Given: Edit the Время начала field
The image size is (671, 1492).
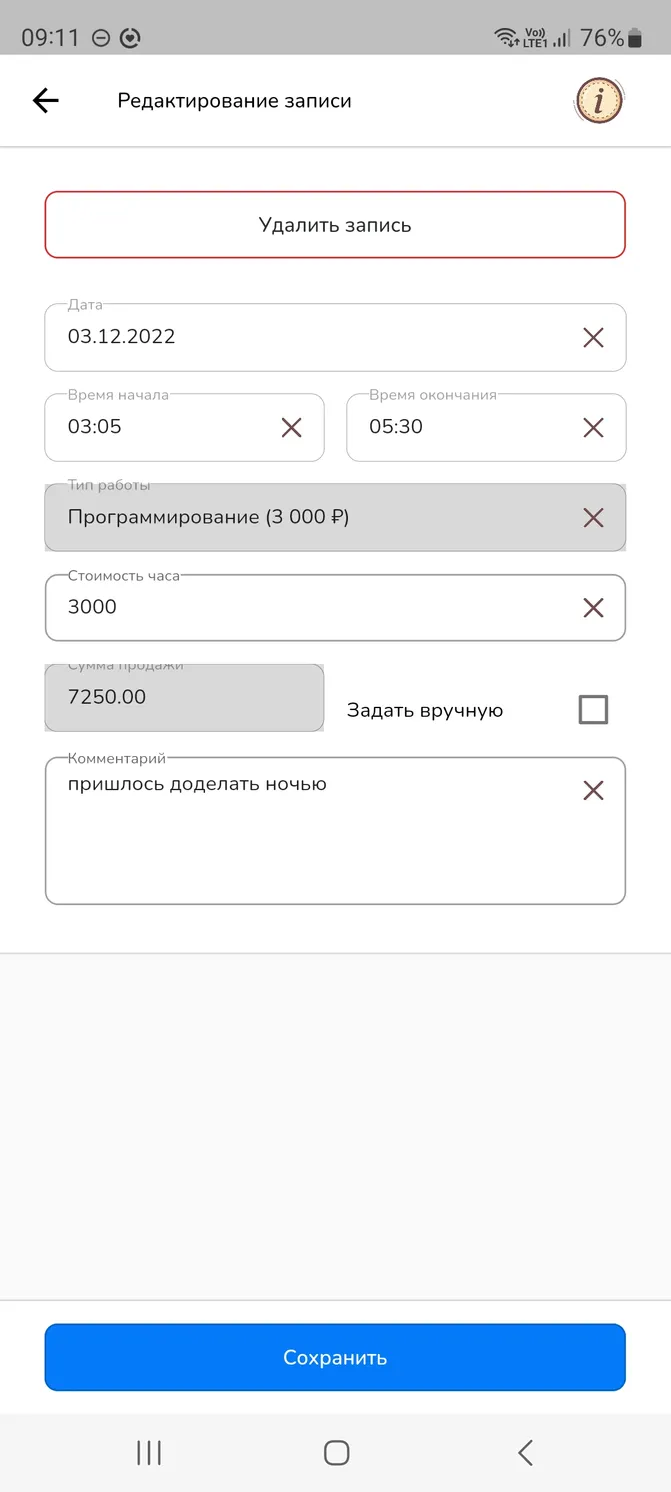Looking at the screenshot, I should click(184, 427).
